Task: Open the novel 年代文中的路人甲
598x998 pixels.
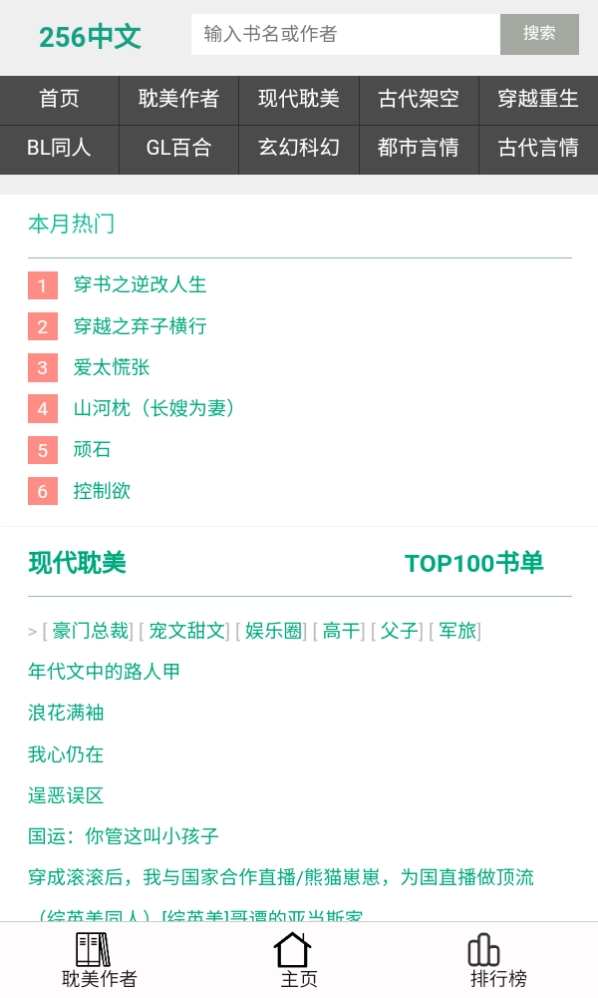Action: [x=104, y=671]
